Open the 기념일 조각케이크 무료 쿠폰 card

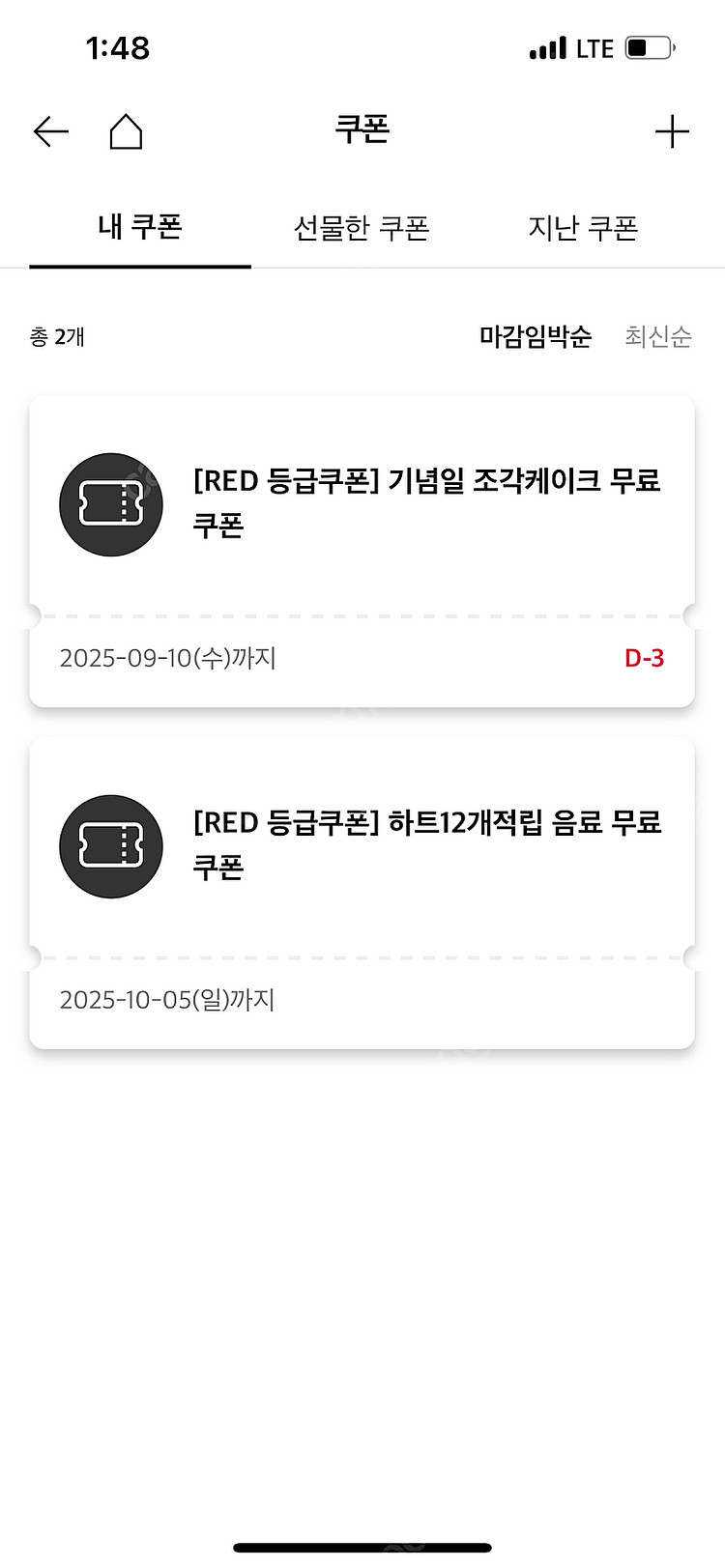click(x=362, y=504)
